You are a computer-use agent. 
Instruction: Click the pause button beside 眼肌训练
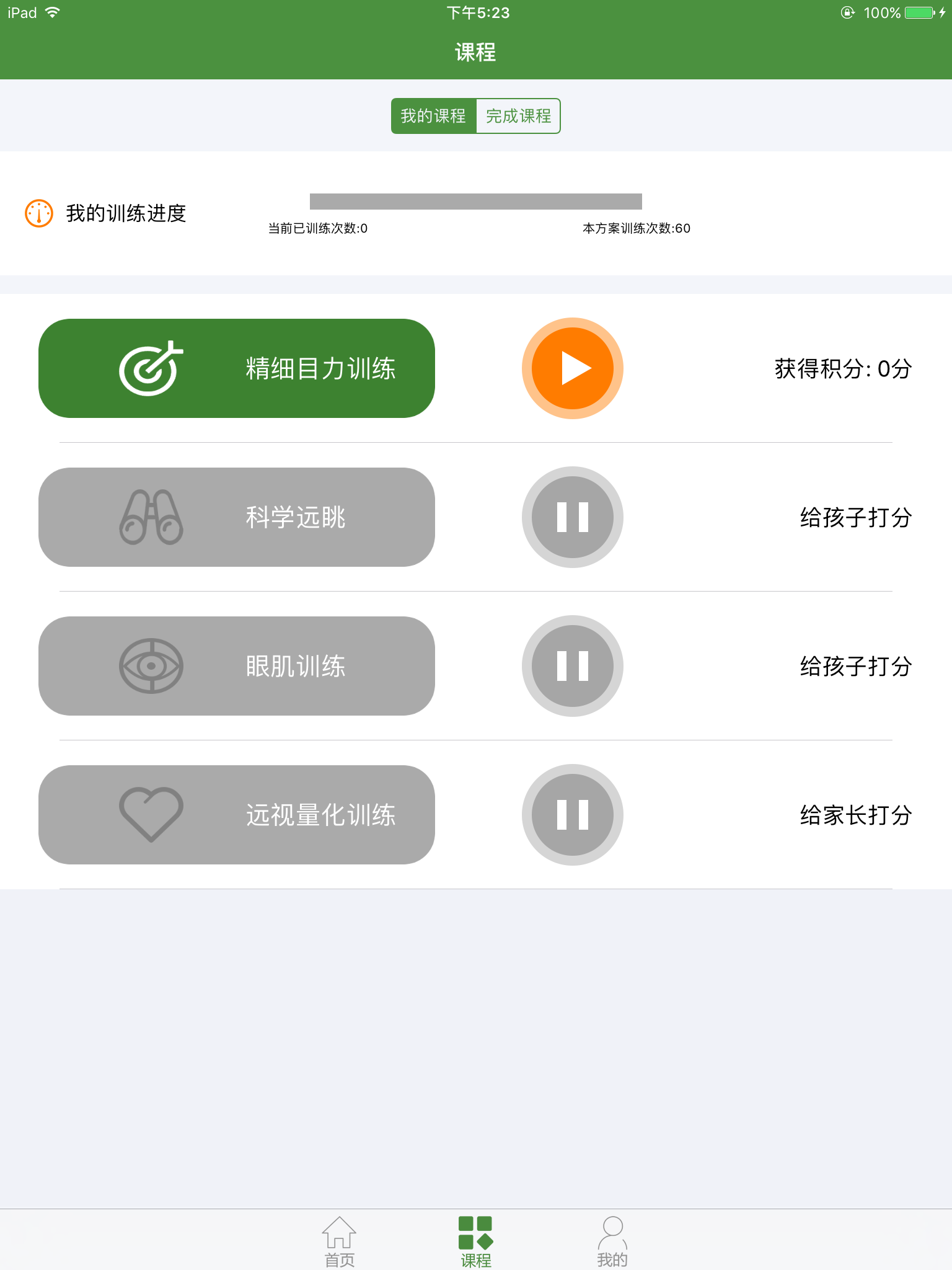coord(572,665)
